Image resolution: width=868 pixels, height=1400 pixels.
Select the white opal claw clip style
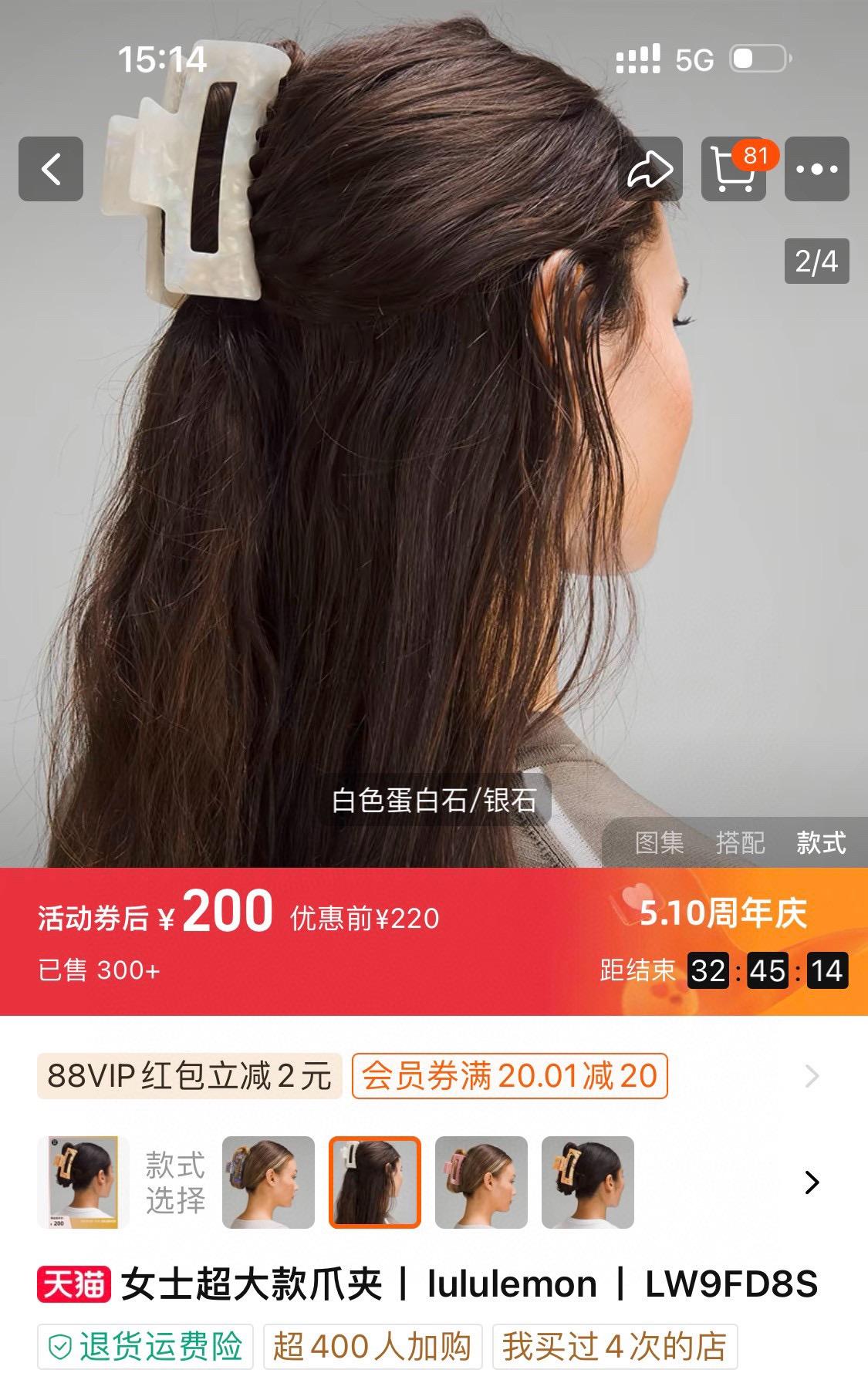375,1182
